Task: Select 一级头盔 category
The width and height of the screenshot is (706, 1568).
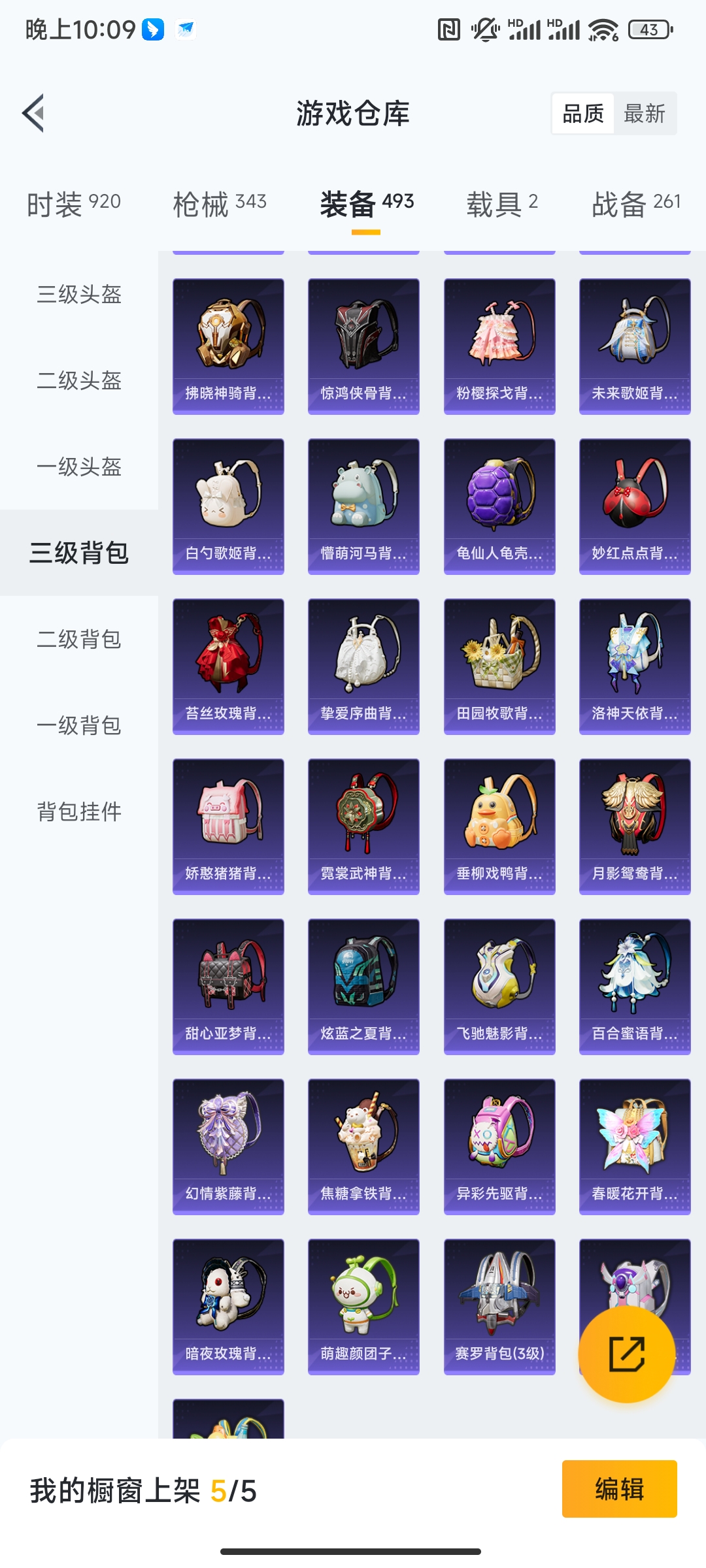Action: point(79,466)
